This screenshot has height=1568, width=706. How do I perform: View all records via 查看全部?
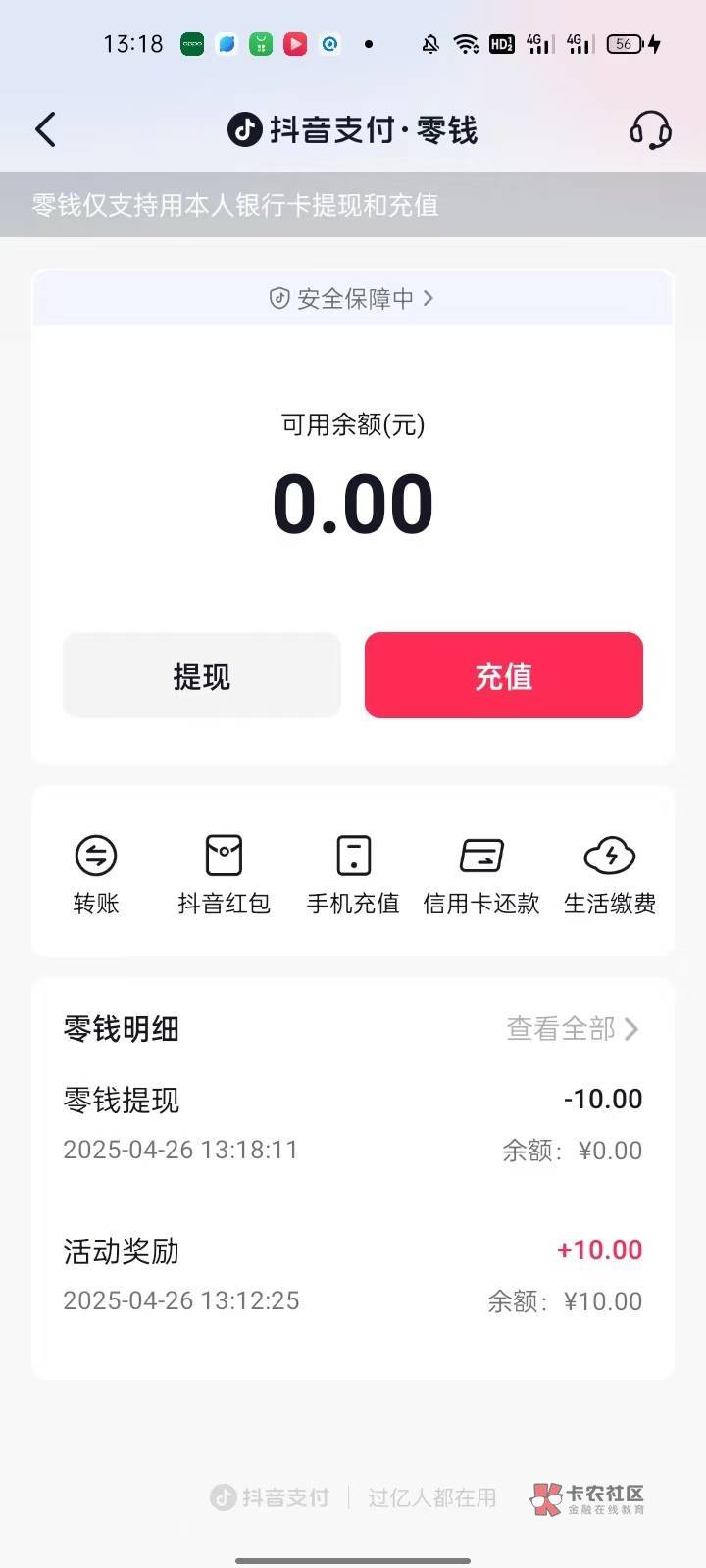point(573,1028)
